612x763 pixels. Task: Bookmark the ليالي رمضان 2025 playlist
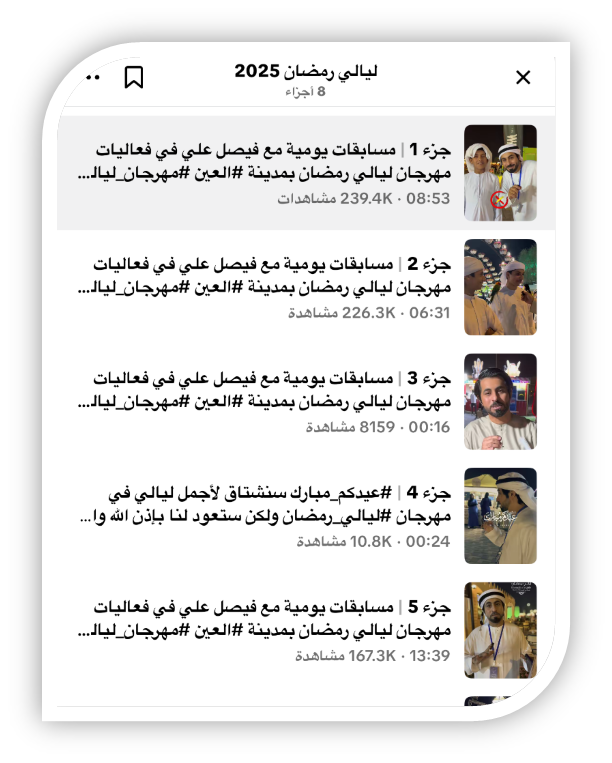point(134,77)
